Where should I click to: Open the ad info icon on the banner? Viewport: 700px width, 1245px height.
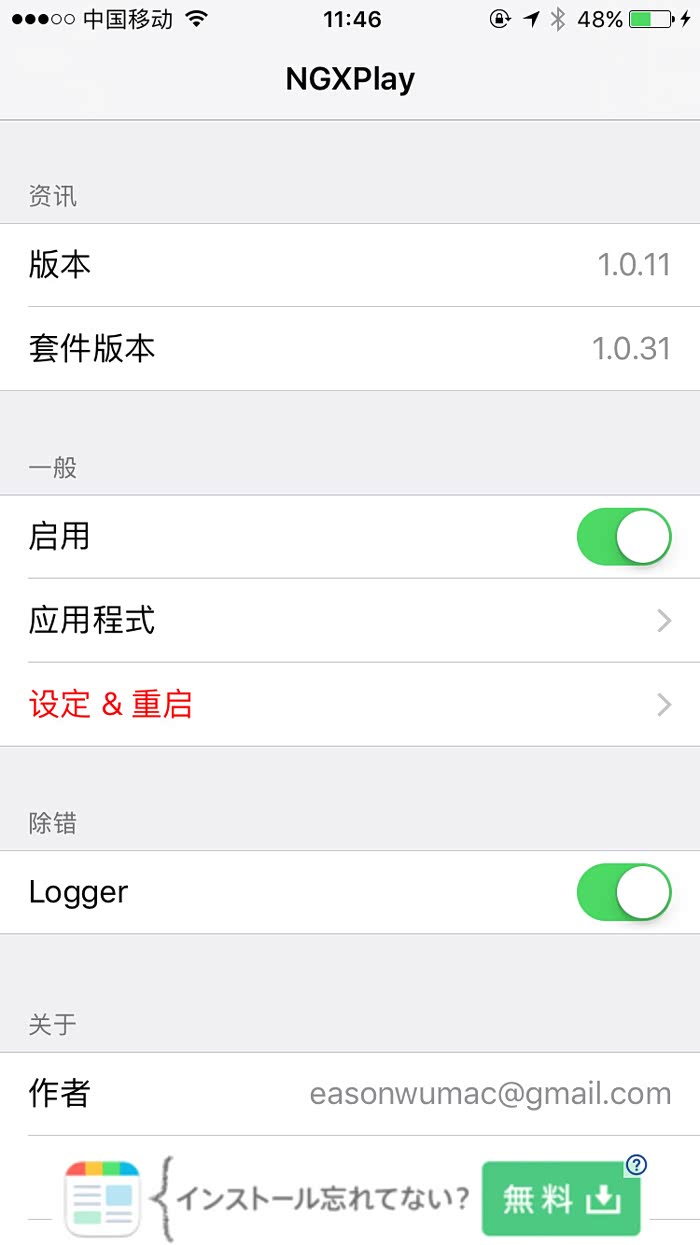click(636, 1164)
